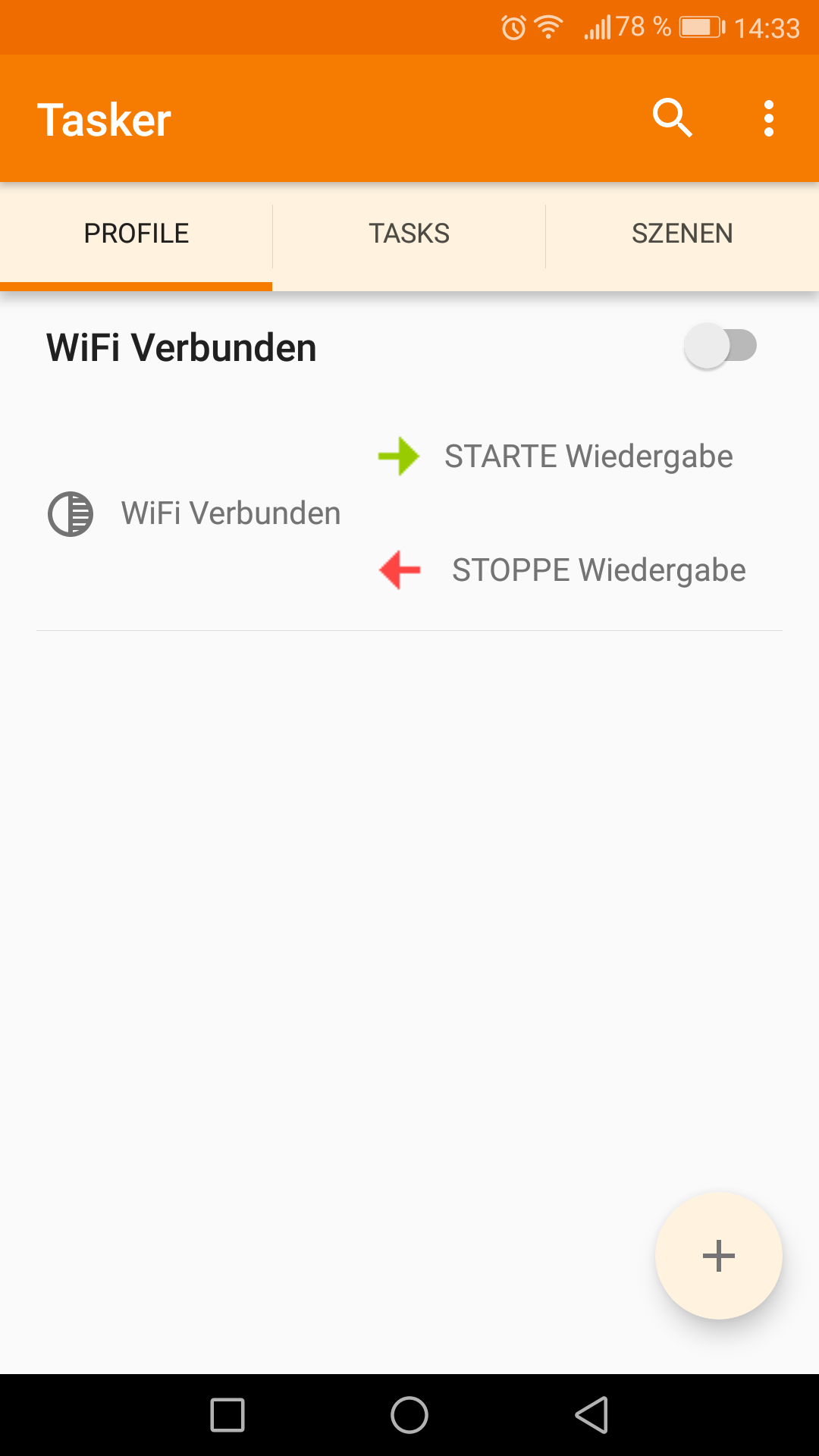This screenshot has height=1456, width=819.
Task: Add a new profile with plus button
Action: (718, 1256)
